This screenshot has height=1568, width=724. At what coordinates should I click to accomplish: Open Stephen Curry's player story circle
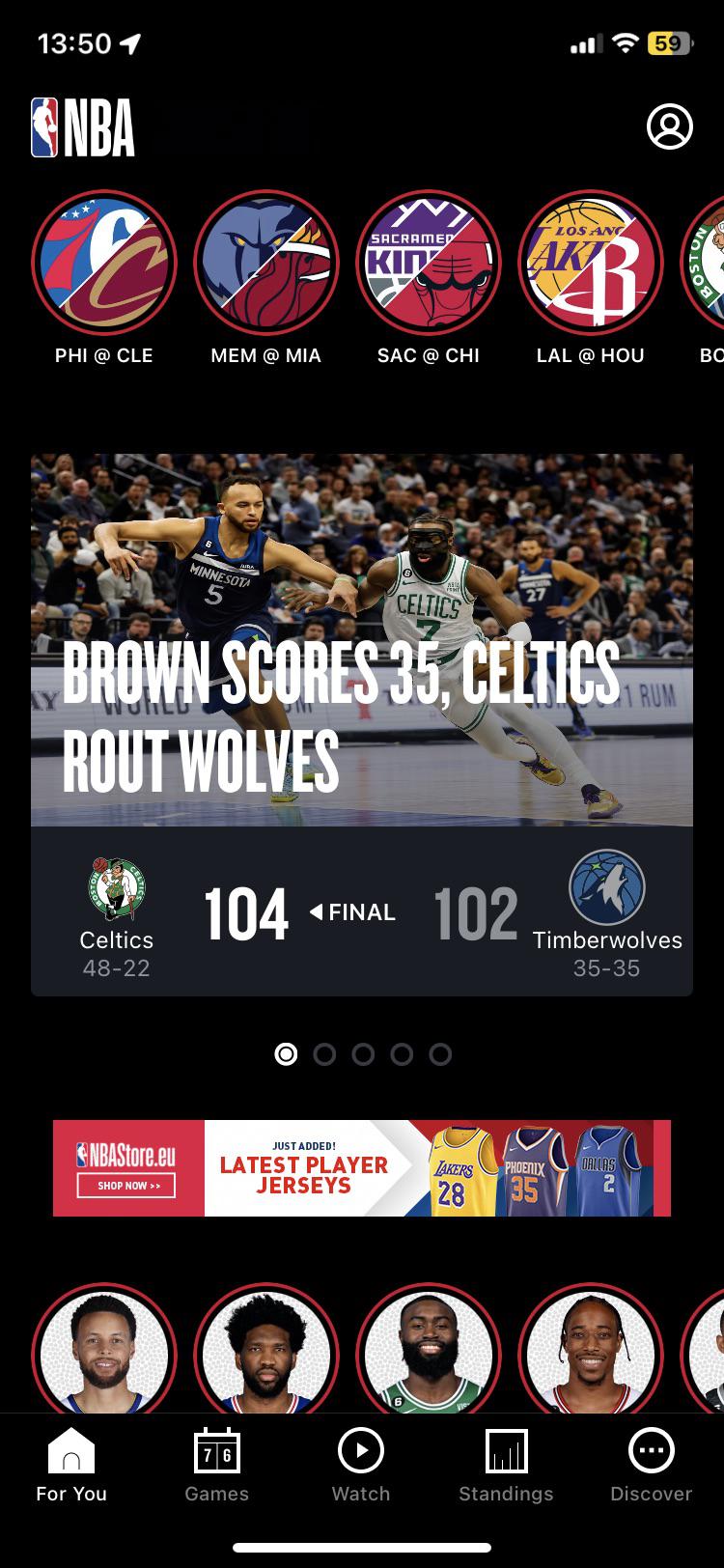pos(104,1352)
